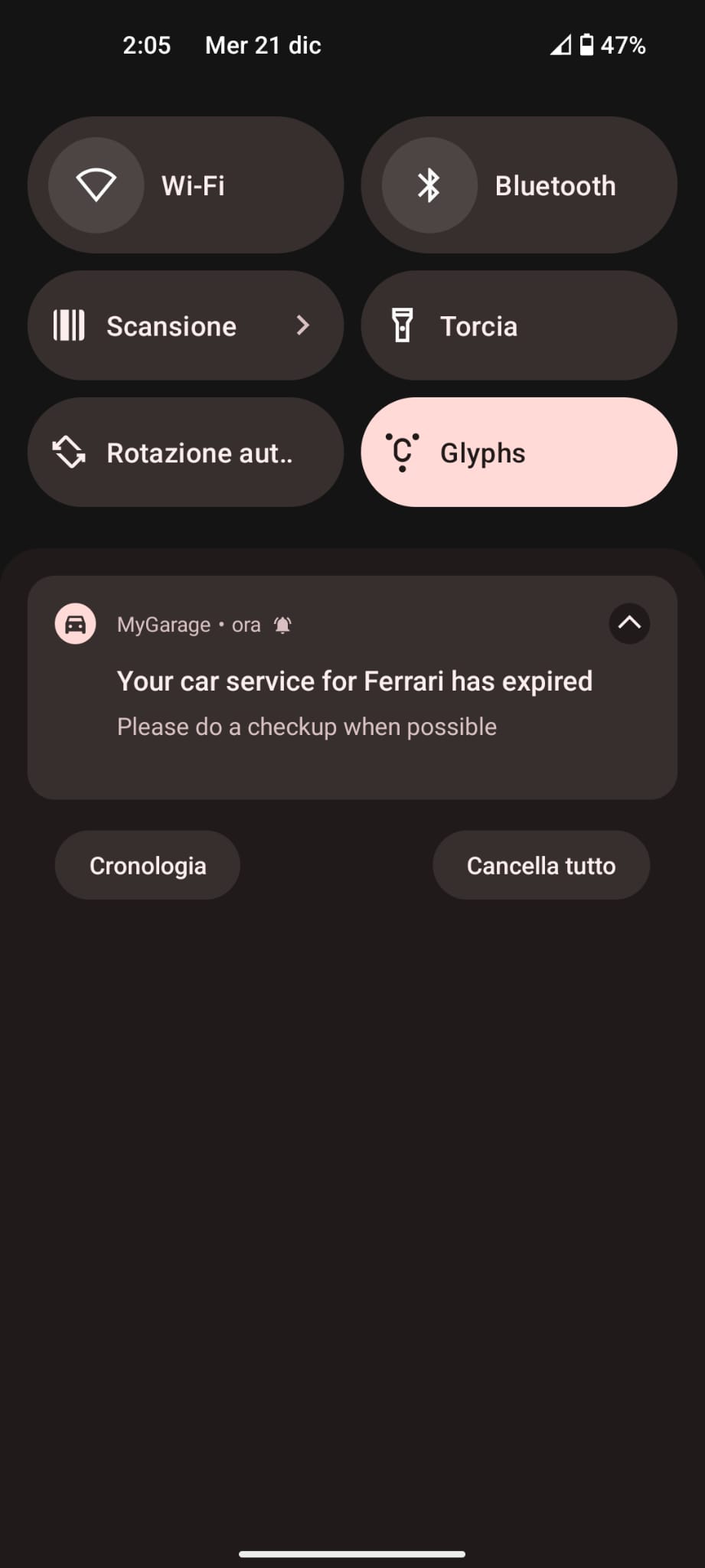This screenshot has height=1568, width=705.
Task: Click the Rotazione automatica rotation icon
Action: click(70, 452)
